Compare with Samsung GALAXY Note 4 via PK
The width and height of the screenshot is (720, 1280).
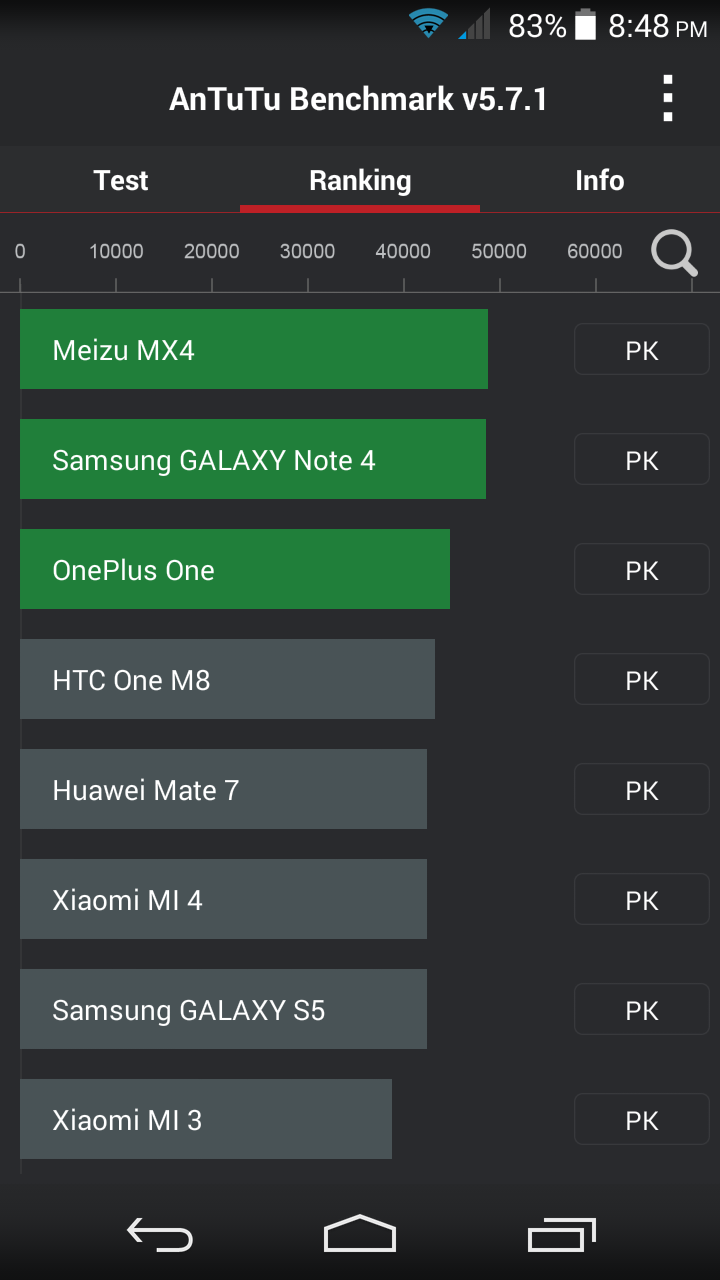point(641,460)
